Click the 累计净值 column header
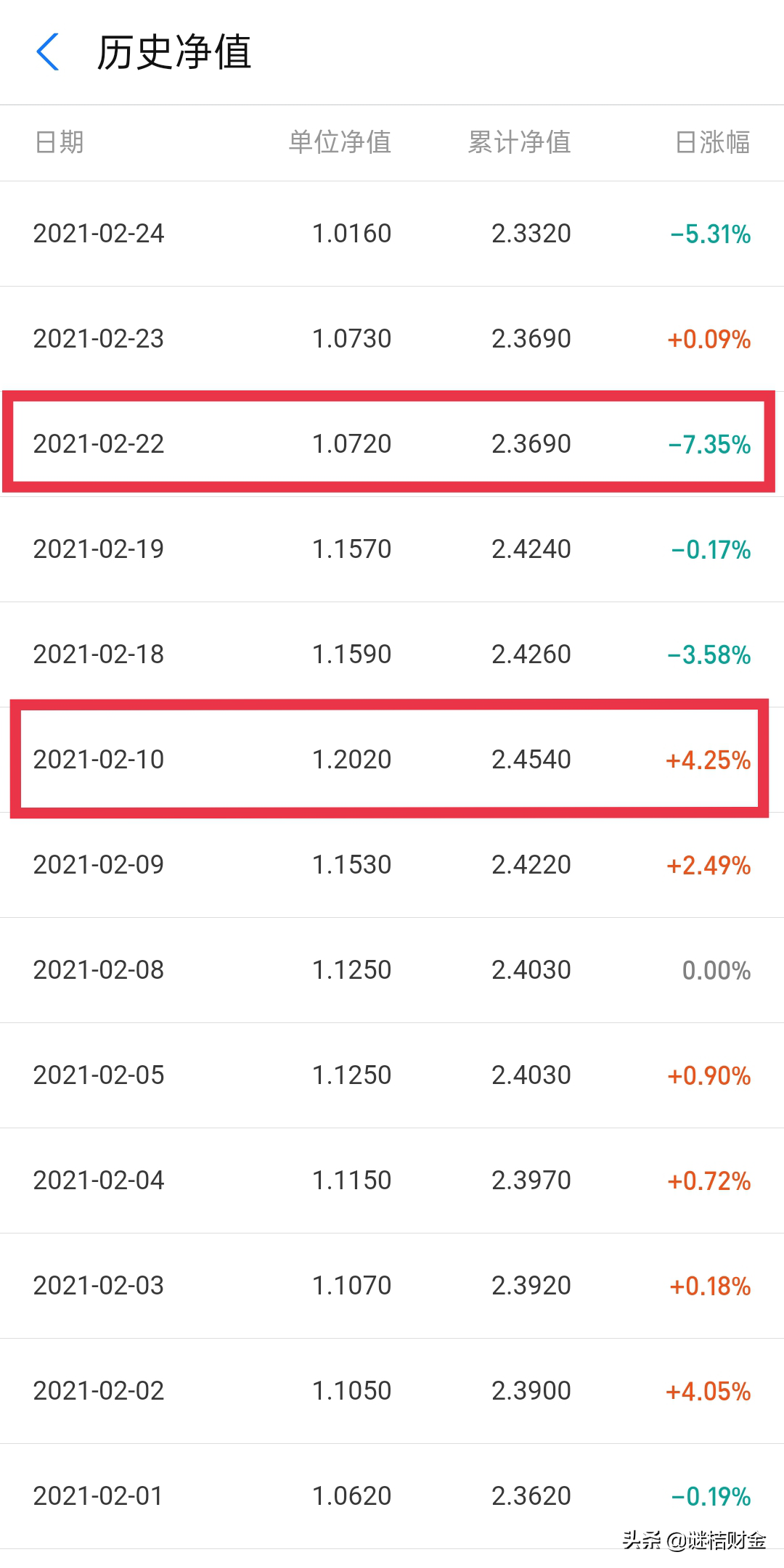This screenshot has height=1568, width=784. [520, 142]
